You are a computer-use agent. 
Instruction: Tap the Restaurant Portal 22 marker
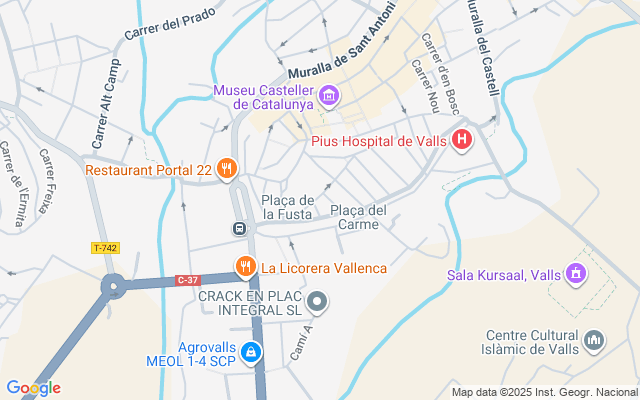pyautogui.click(x=227, y=169)
